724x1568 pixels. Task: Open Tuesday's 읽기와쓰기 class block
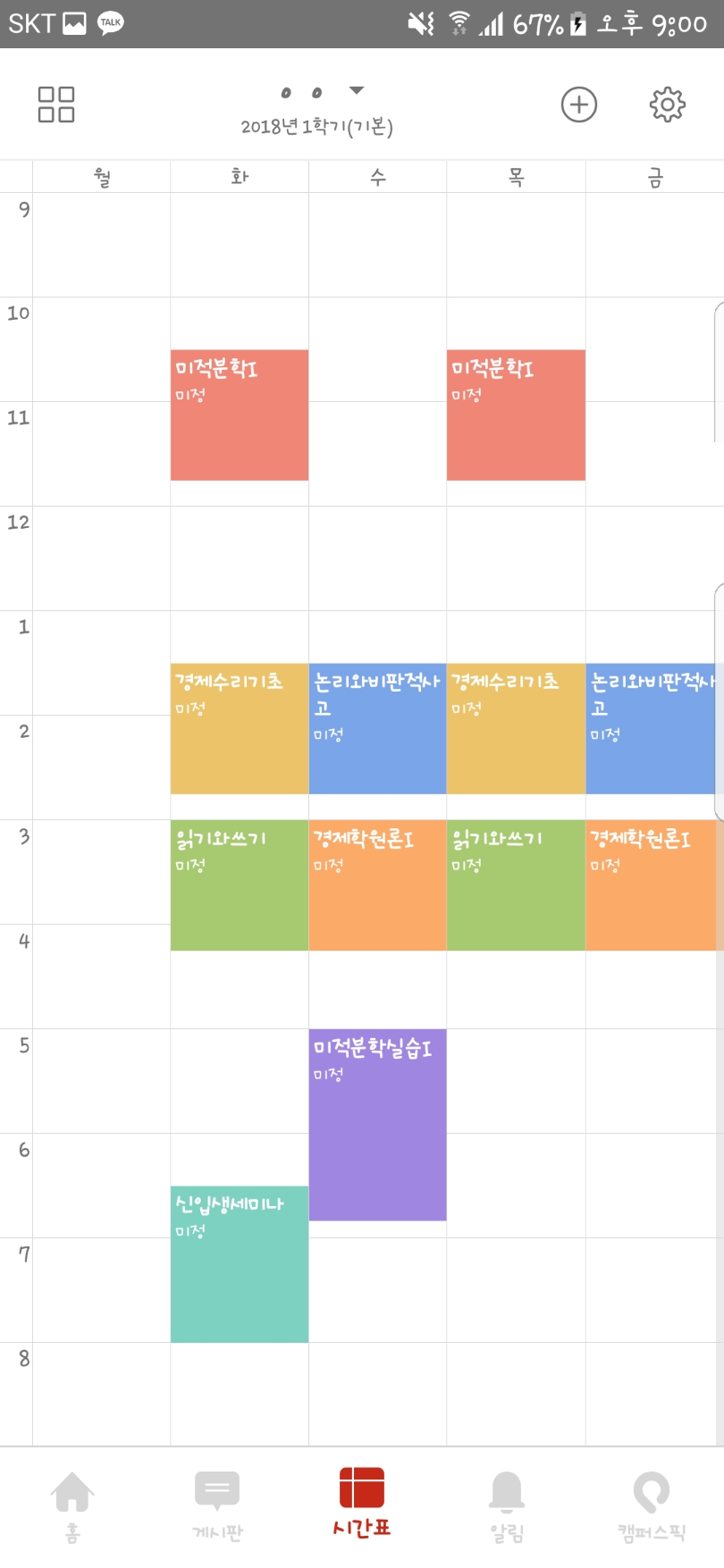[x=240, y=885]
